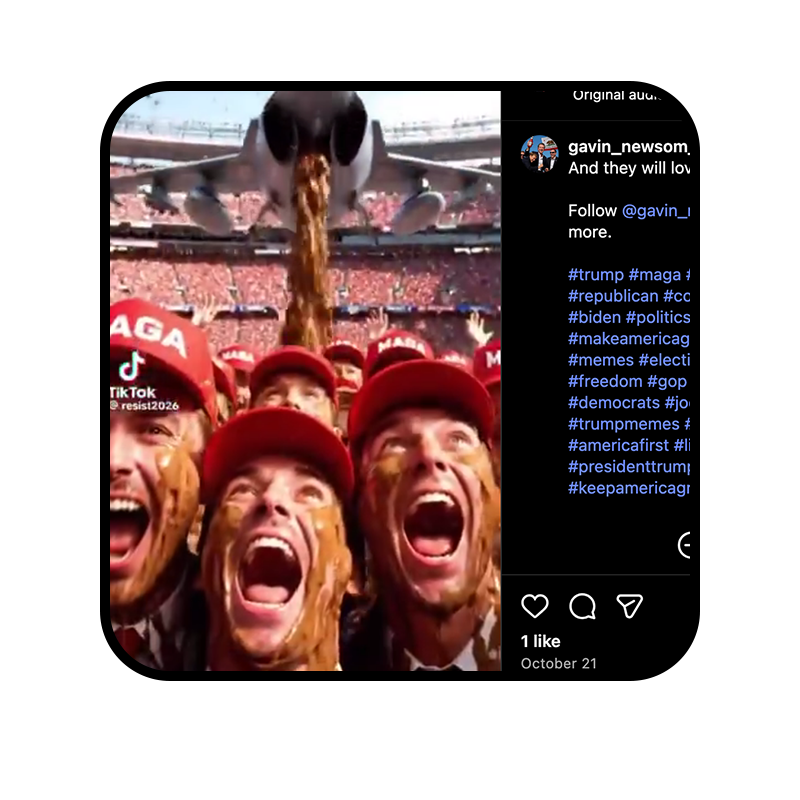Open the #presidenttrump hashtag
The image size is (800, 800).
click(628, 467)
